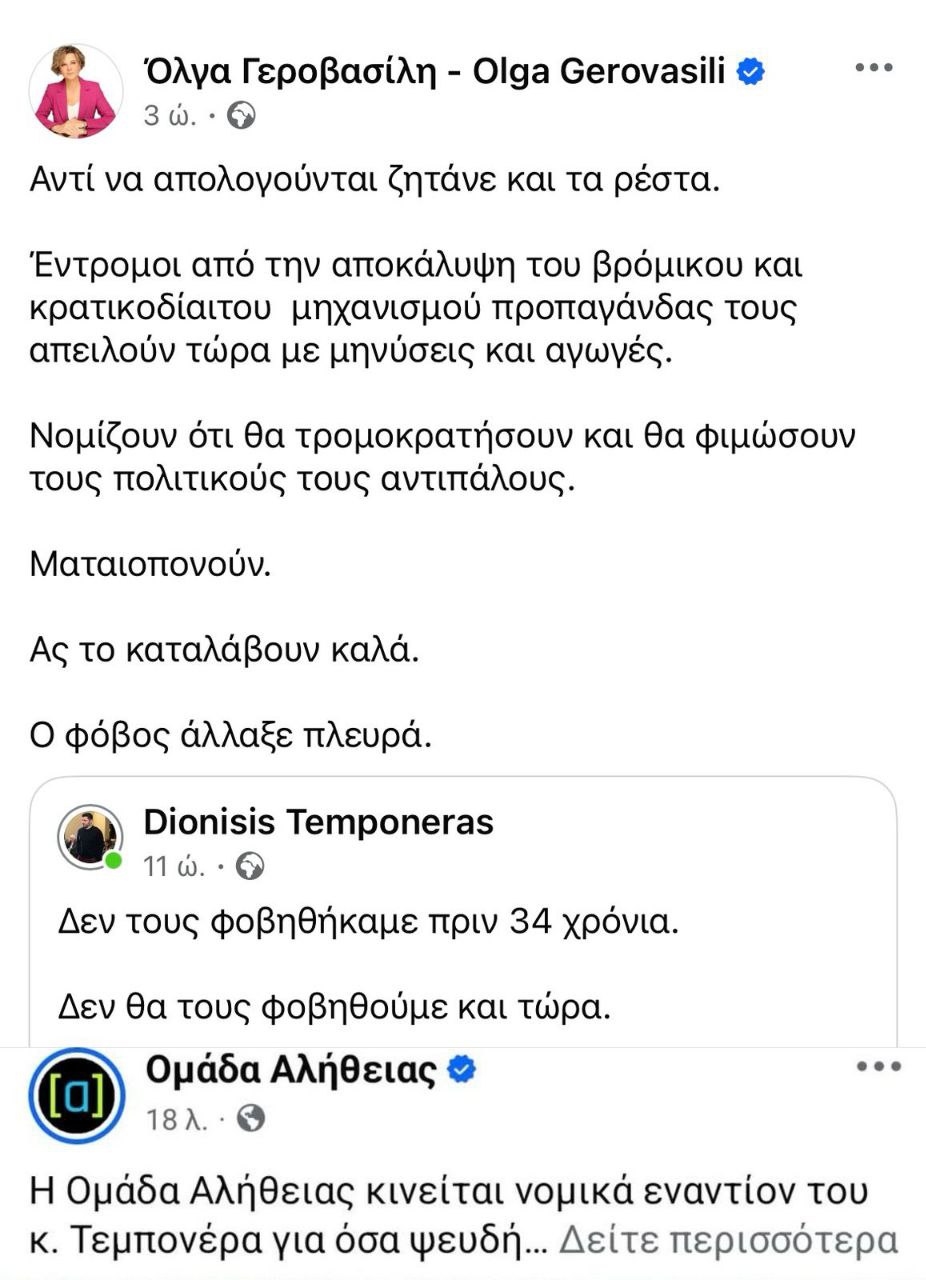The height and width of the screenshot is (1280, 926).
Task: Open Olga Gerovasili's post options menu
Action: (873, 68)
